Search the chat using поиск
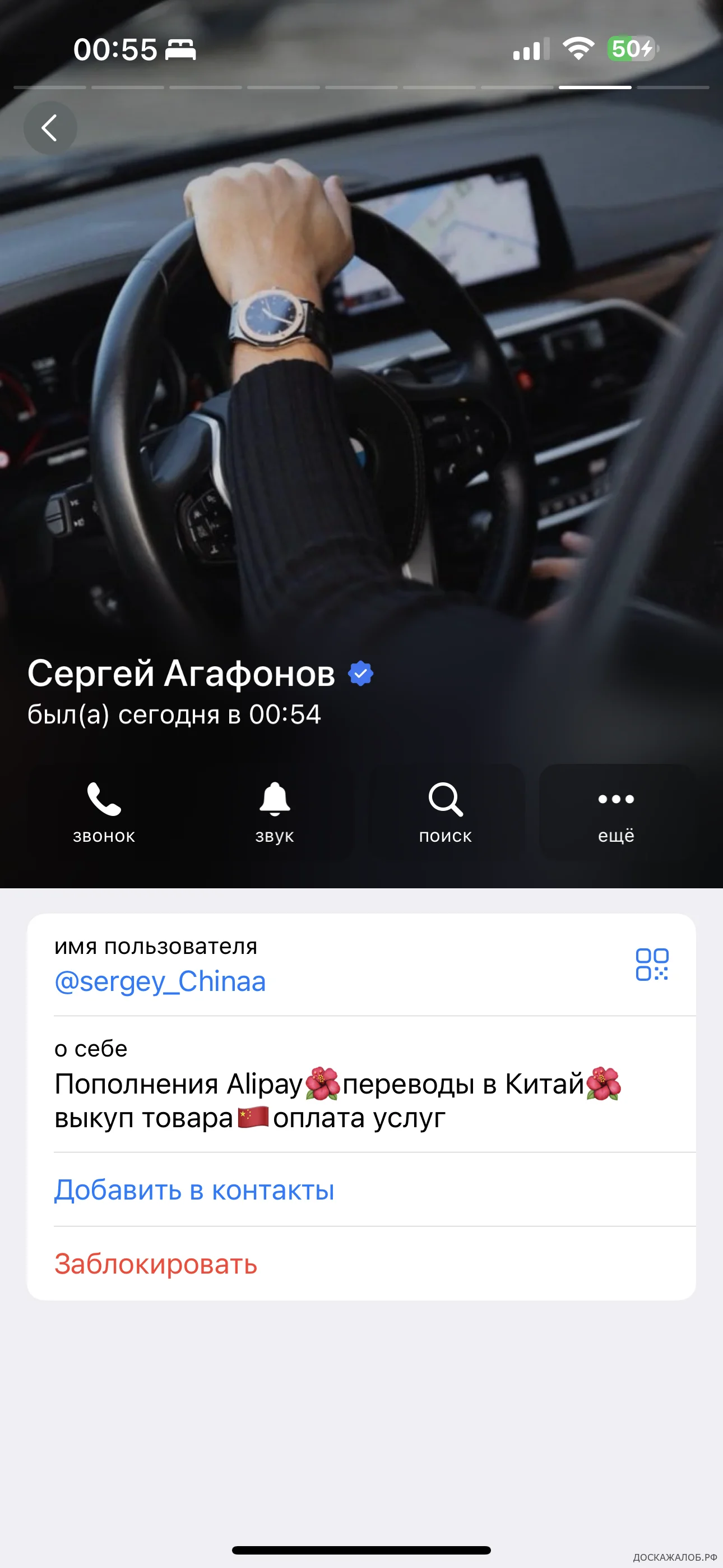Viewport: 723px width, 1568px height. click(446, 811)
